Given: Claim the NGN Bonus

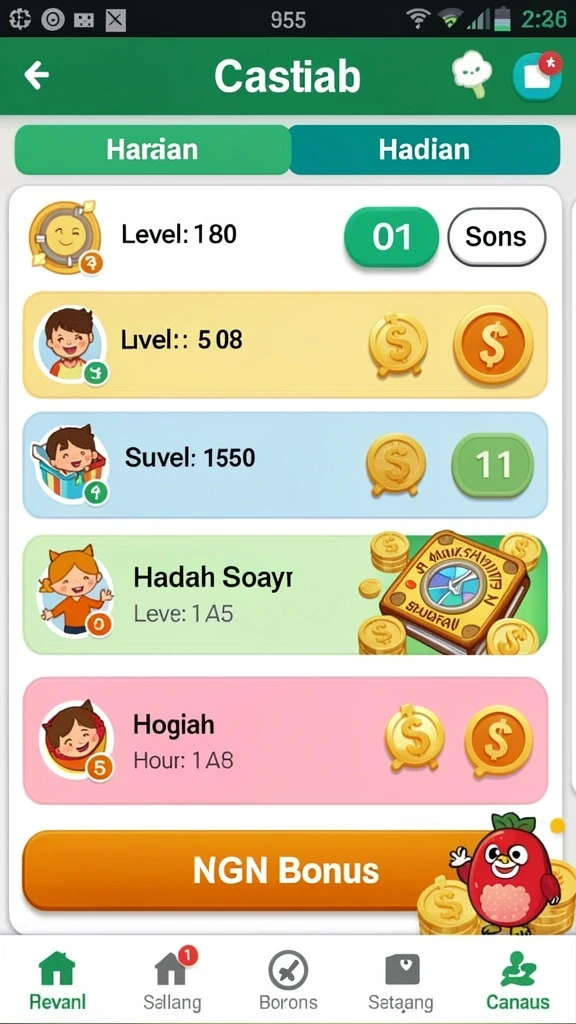Looking at the screenshot, I should click(285, 871).
